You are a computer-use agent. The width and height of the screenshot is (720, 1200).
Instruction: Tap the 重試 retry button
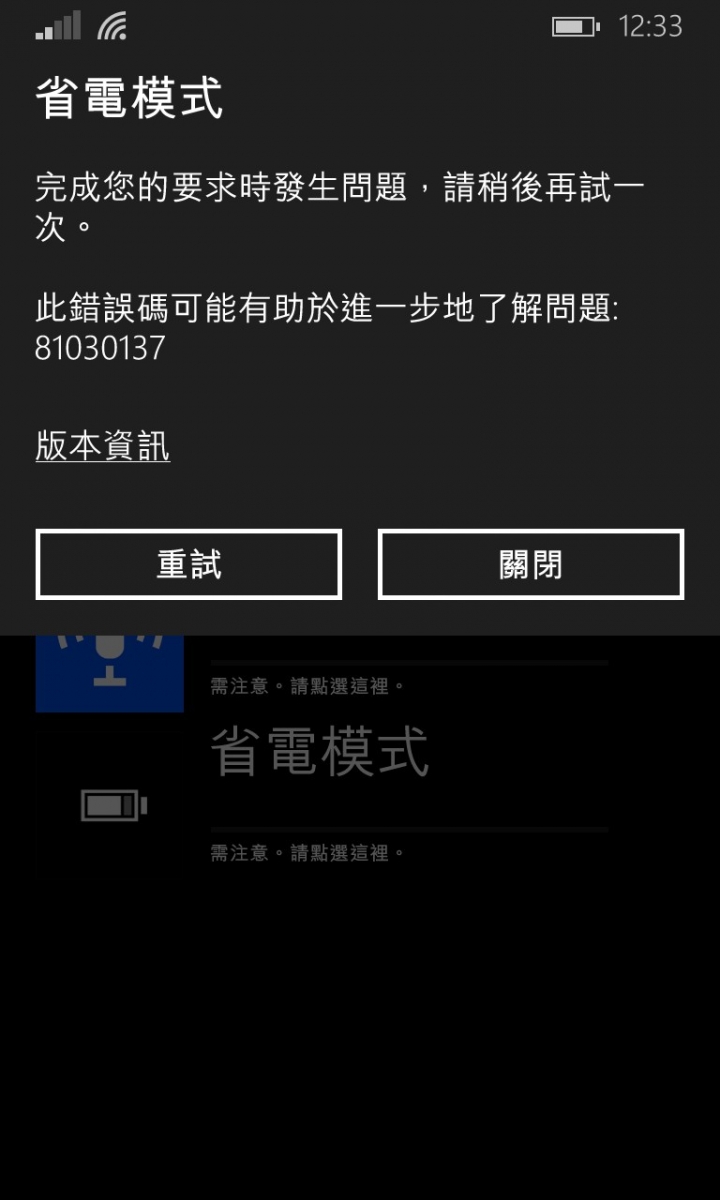pos(188,565)
